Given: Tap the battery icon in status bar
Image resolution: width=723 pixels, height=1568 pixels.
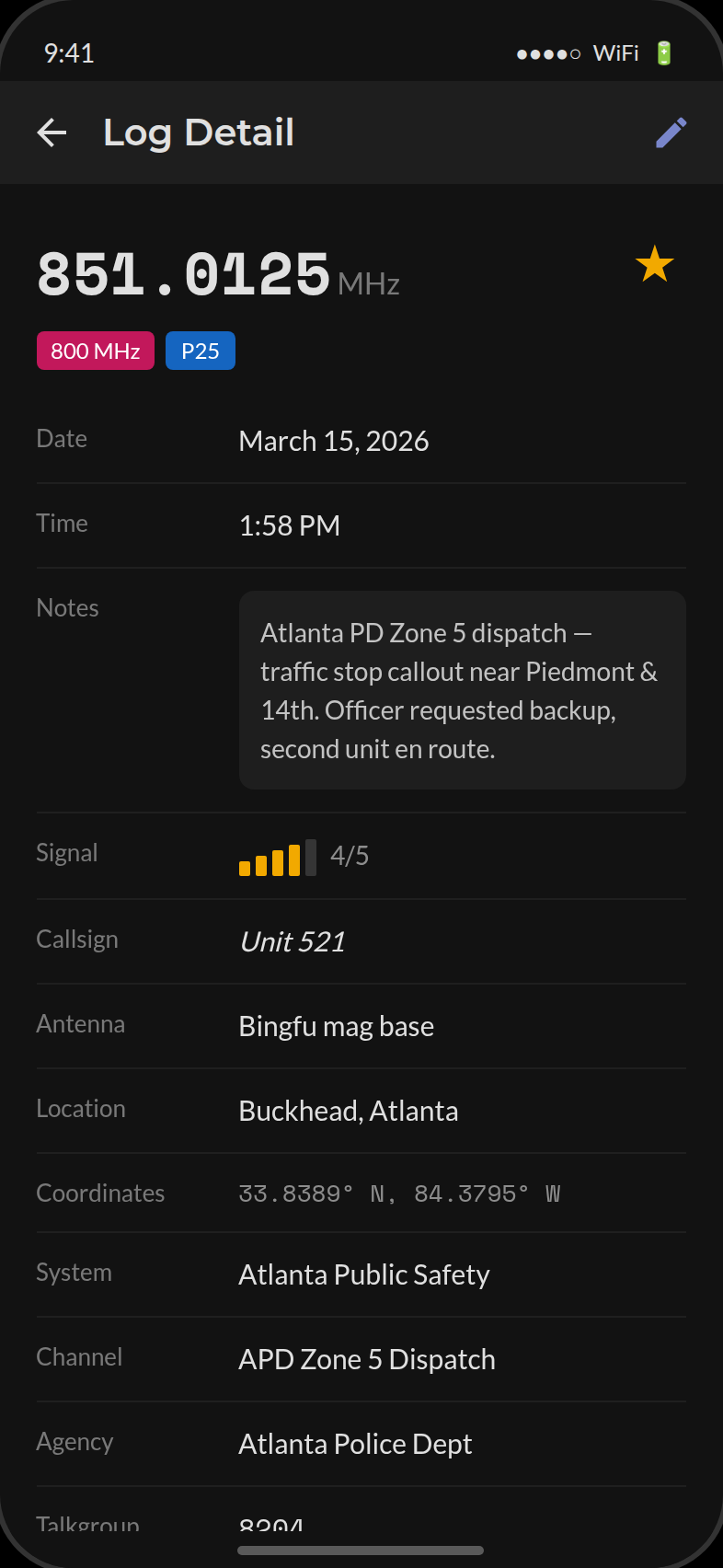Looking at the screenshot, I should click(x=662, y=52).
